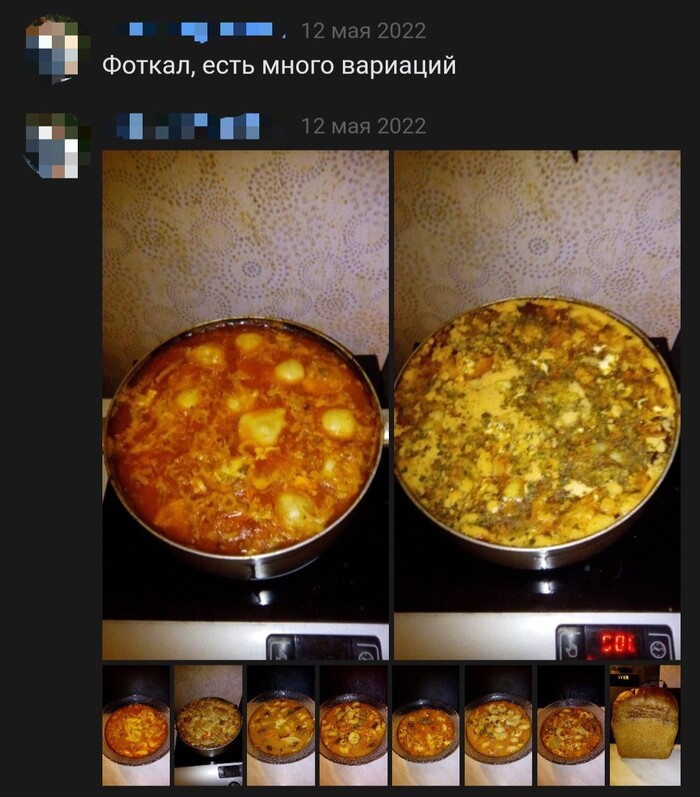Open avatar of the "Фоткал, есть много вариаций" commenter

[52, 49]
